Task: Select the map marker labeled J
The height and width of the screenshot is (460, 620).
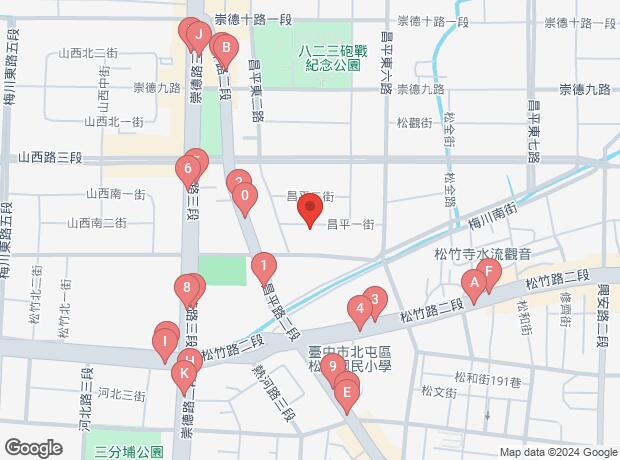Action: (199, 40)
